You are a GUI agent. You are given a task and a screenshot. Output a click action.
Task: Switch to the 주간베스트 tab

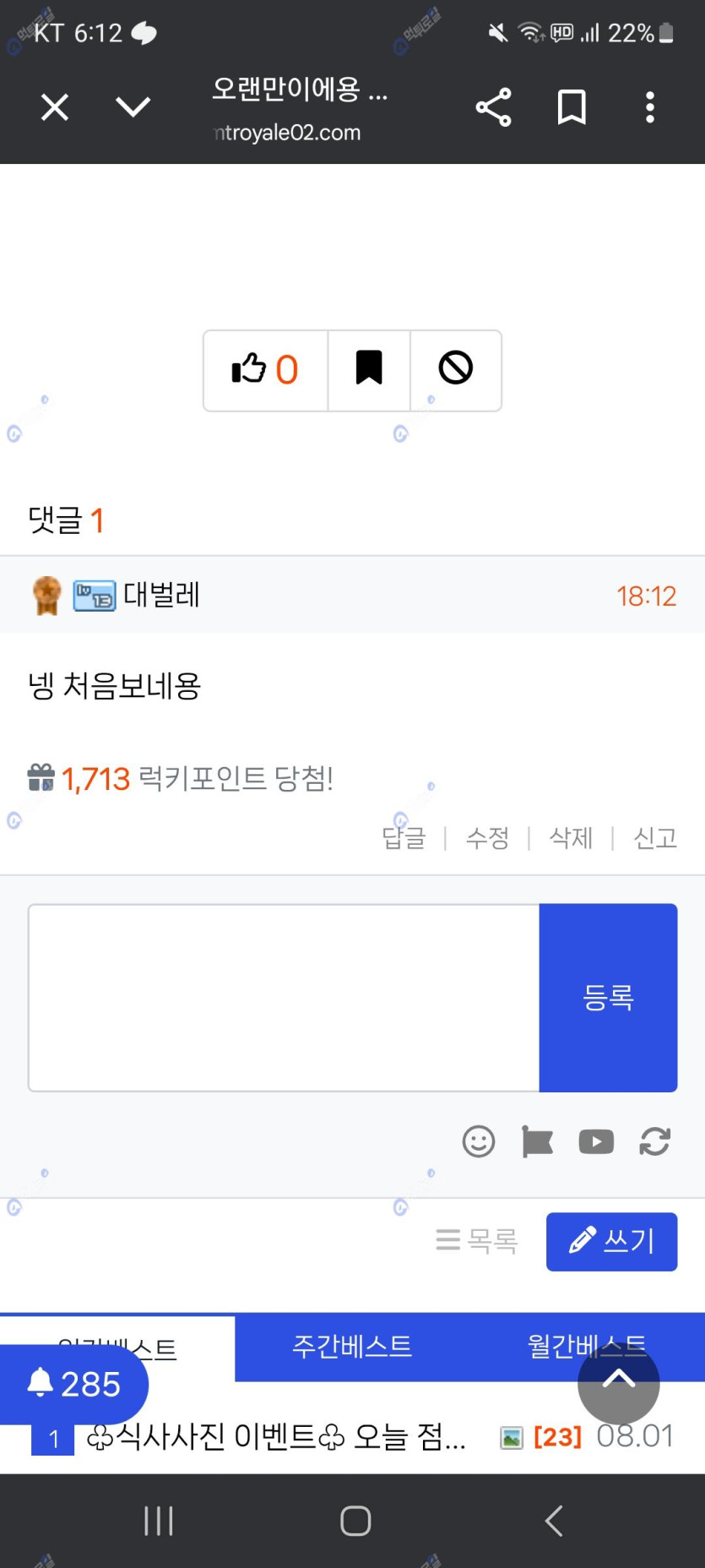pos(352,1345)
